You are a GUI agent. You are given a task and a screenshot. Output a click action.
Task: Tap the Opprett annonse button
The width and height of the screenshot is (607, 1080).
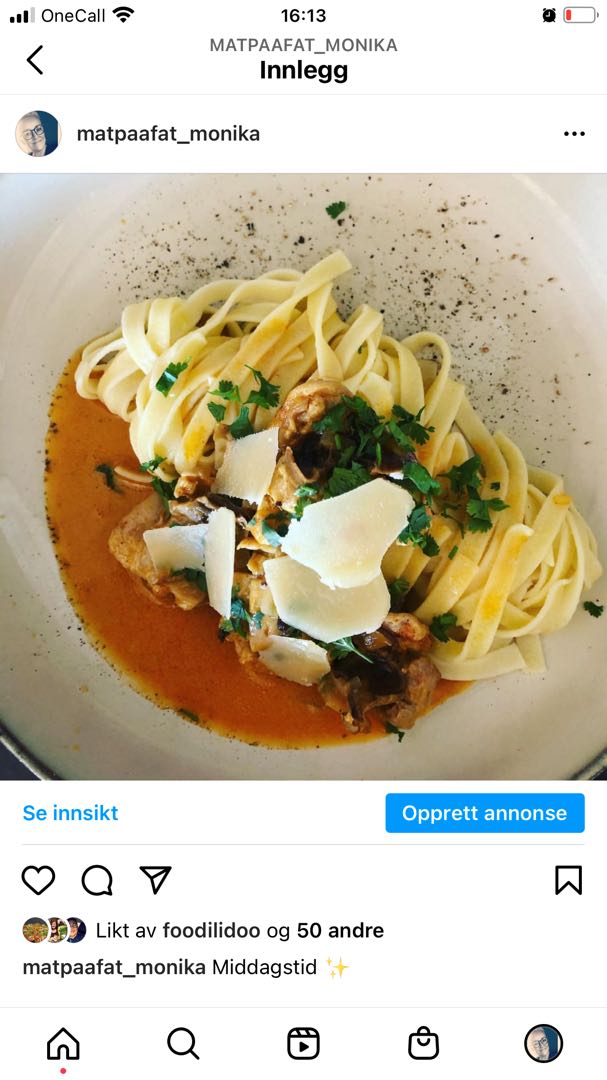click(x=484, y=813)
